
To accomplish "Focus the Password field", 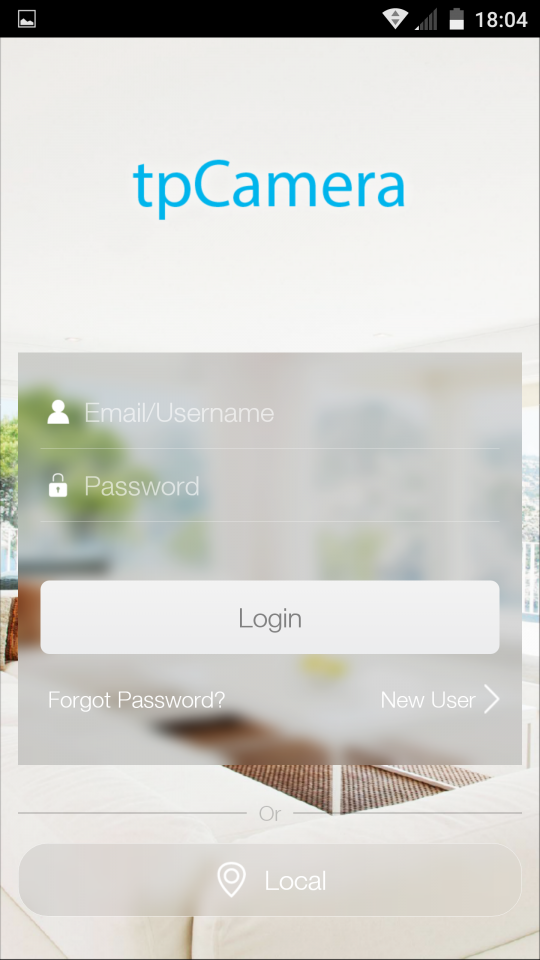I will click(x=269, y=486).
